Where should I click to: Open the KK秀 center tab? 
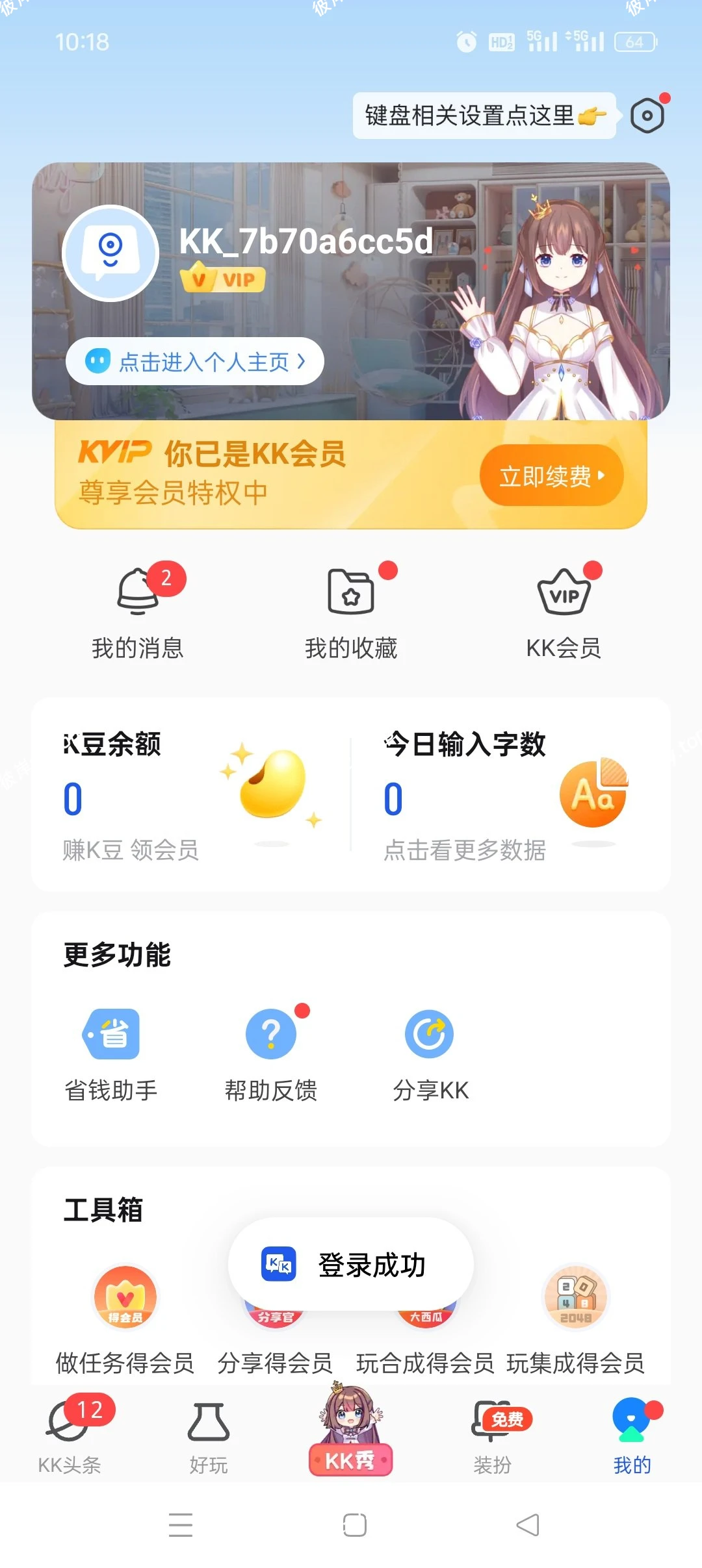coord(351,1439)
